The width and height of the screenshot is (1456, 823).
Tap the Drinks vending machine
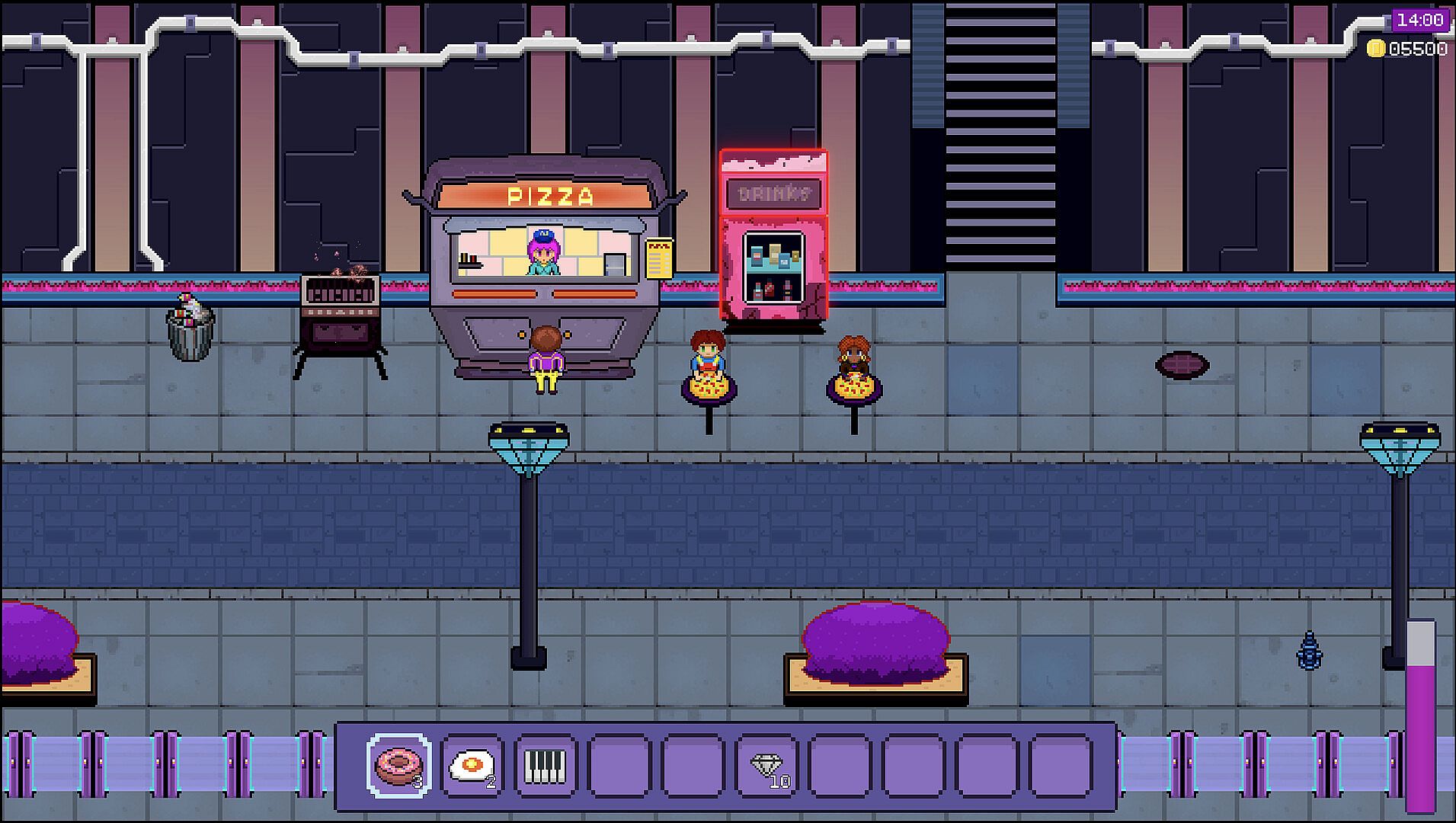[773, 238]
